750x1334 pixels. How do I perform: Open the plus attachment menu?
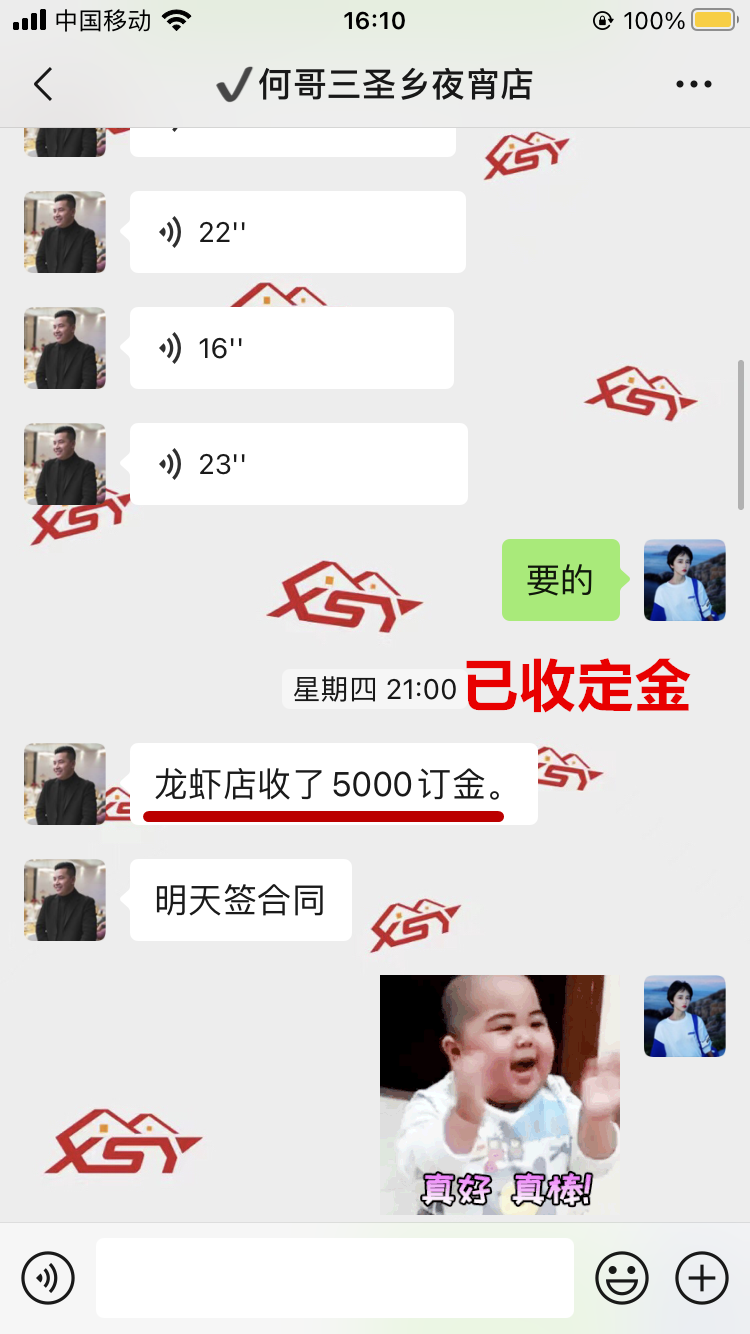pos(702,1278)
